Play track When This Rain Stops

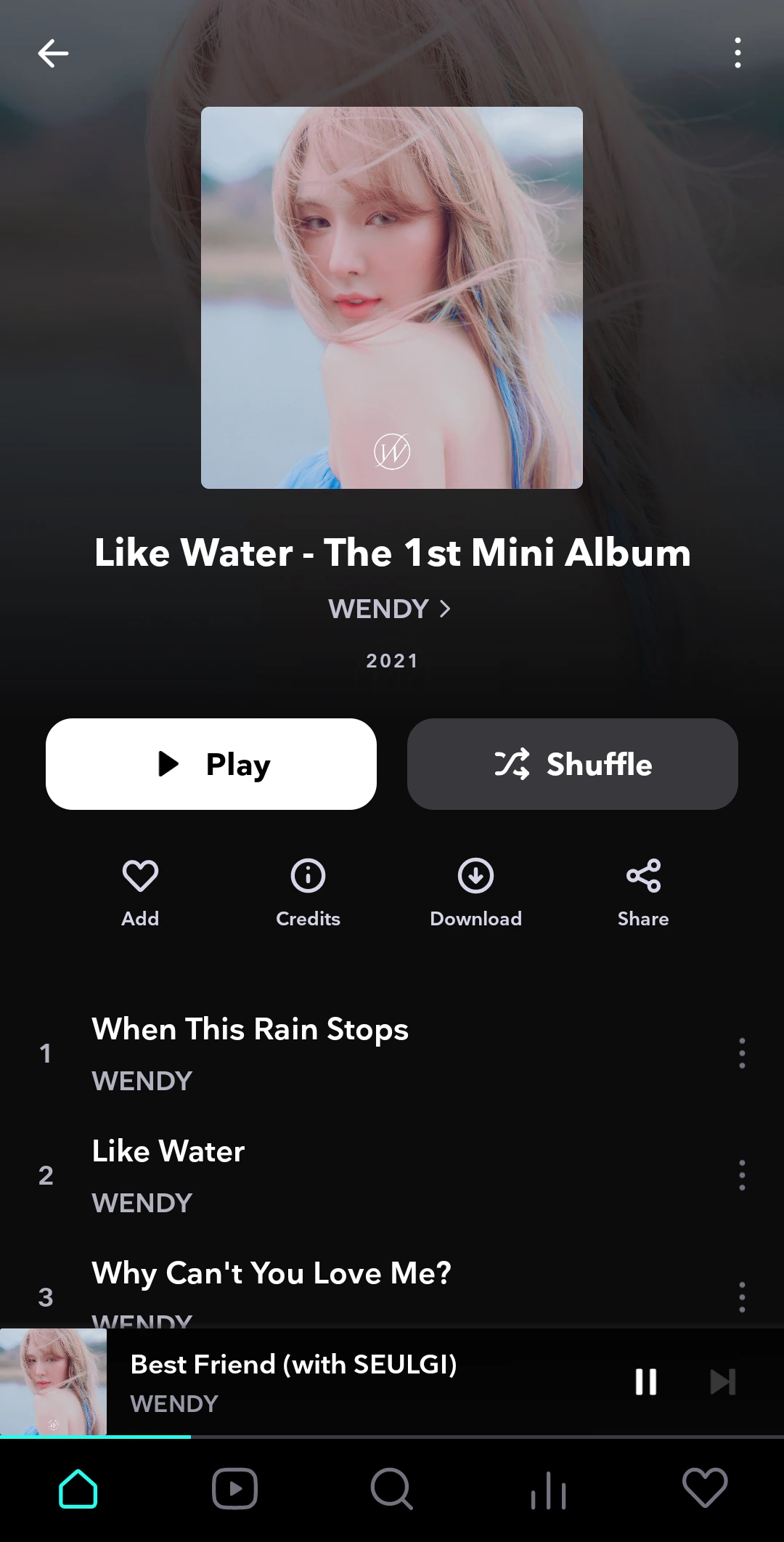(250, 1030)
